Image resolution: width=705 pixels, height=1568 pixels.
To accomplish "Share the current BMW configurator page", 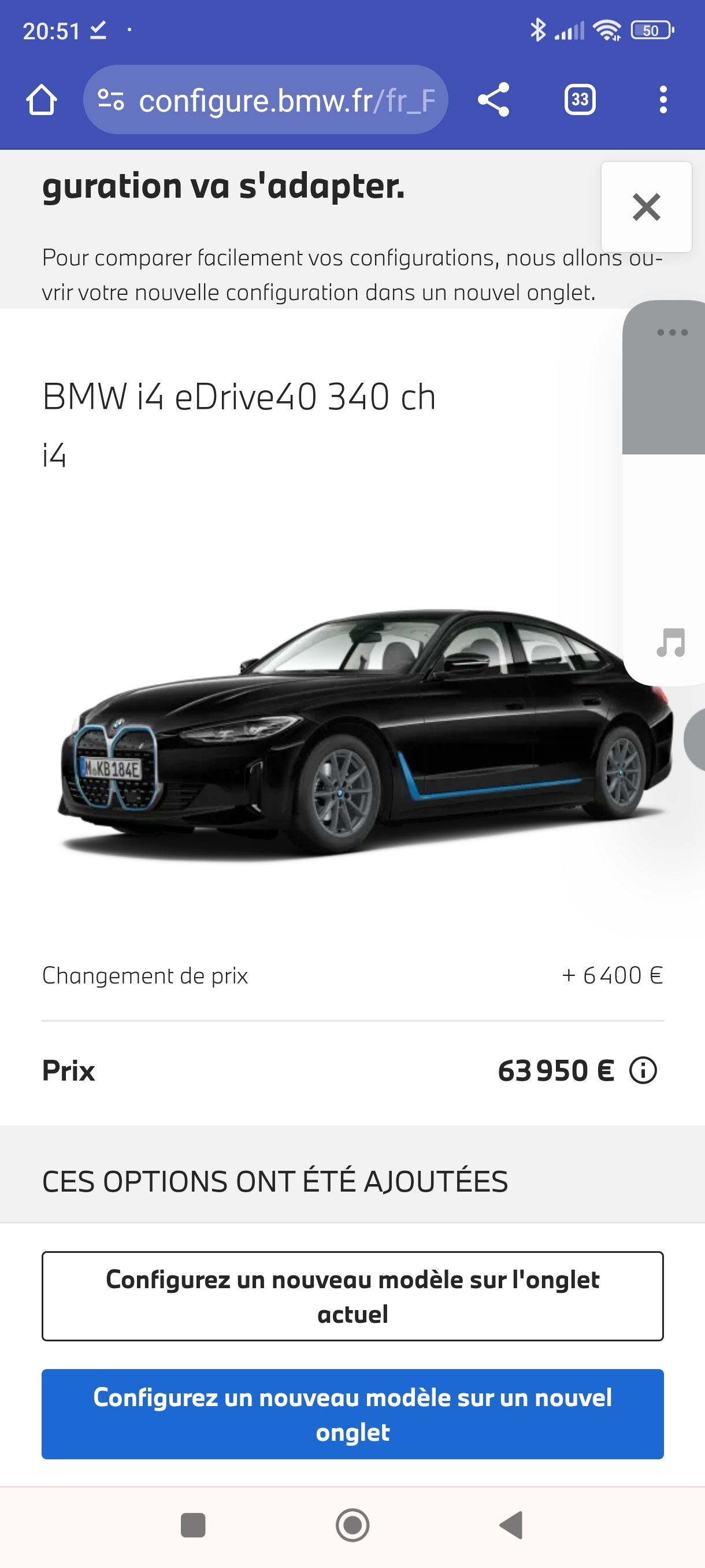I will point(494,101).
